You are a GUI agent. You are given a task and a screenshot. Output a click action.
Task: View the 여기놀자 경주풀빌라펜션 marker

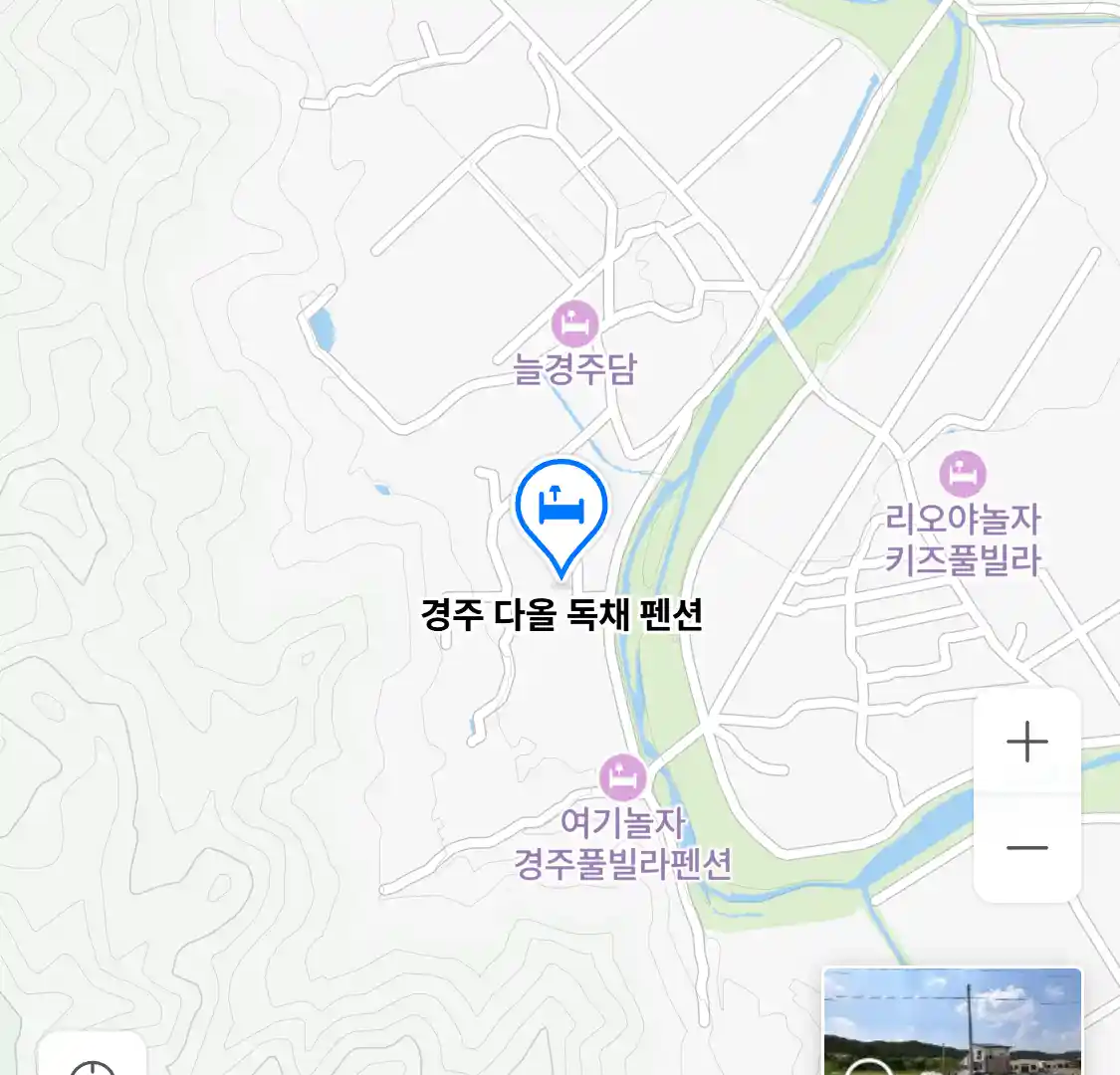coord(623,777)
